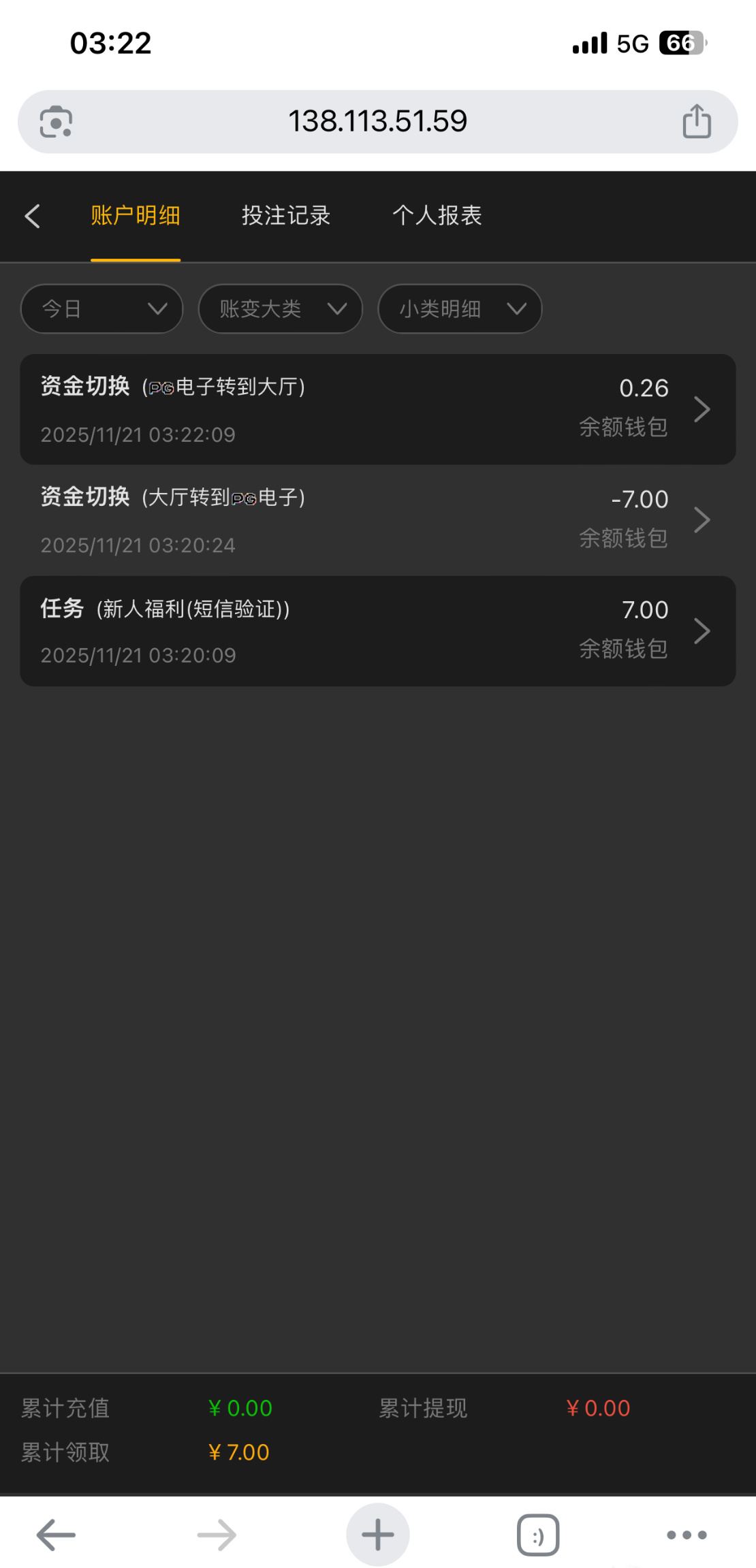The image size is (756, 1568).
Task: Show the browser tab switcher
Action: tap(538, 1535)
